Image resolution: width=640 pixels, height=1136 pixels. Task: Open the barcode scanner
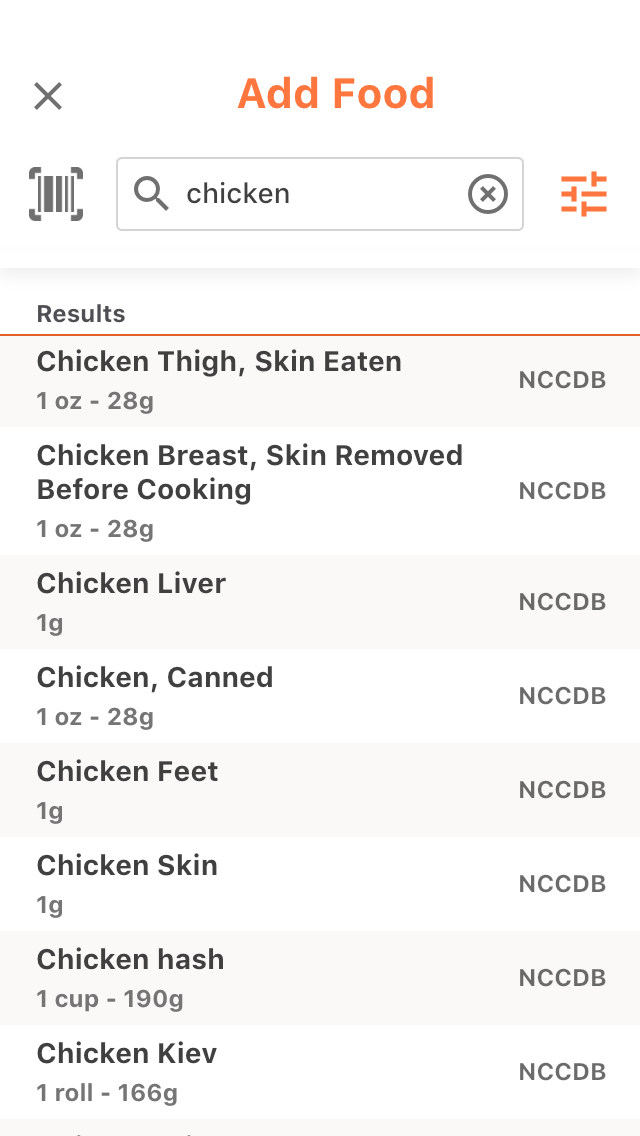point(56,193)
